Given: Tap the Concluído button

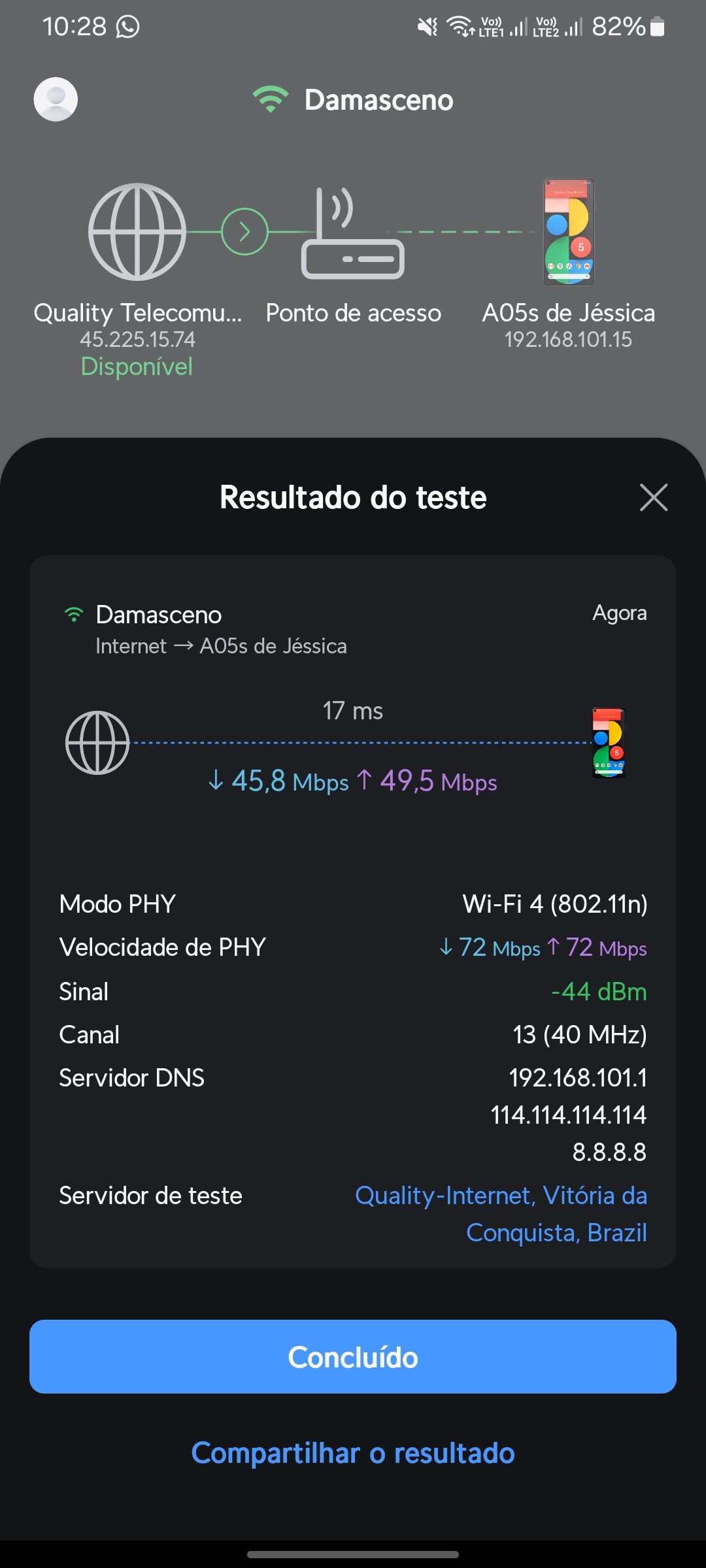Looking at the screenshot, I should coord(353,1357).
